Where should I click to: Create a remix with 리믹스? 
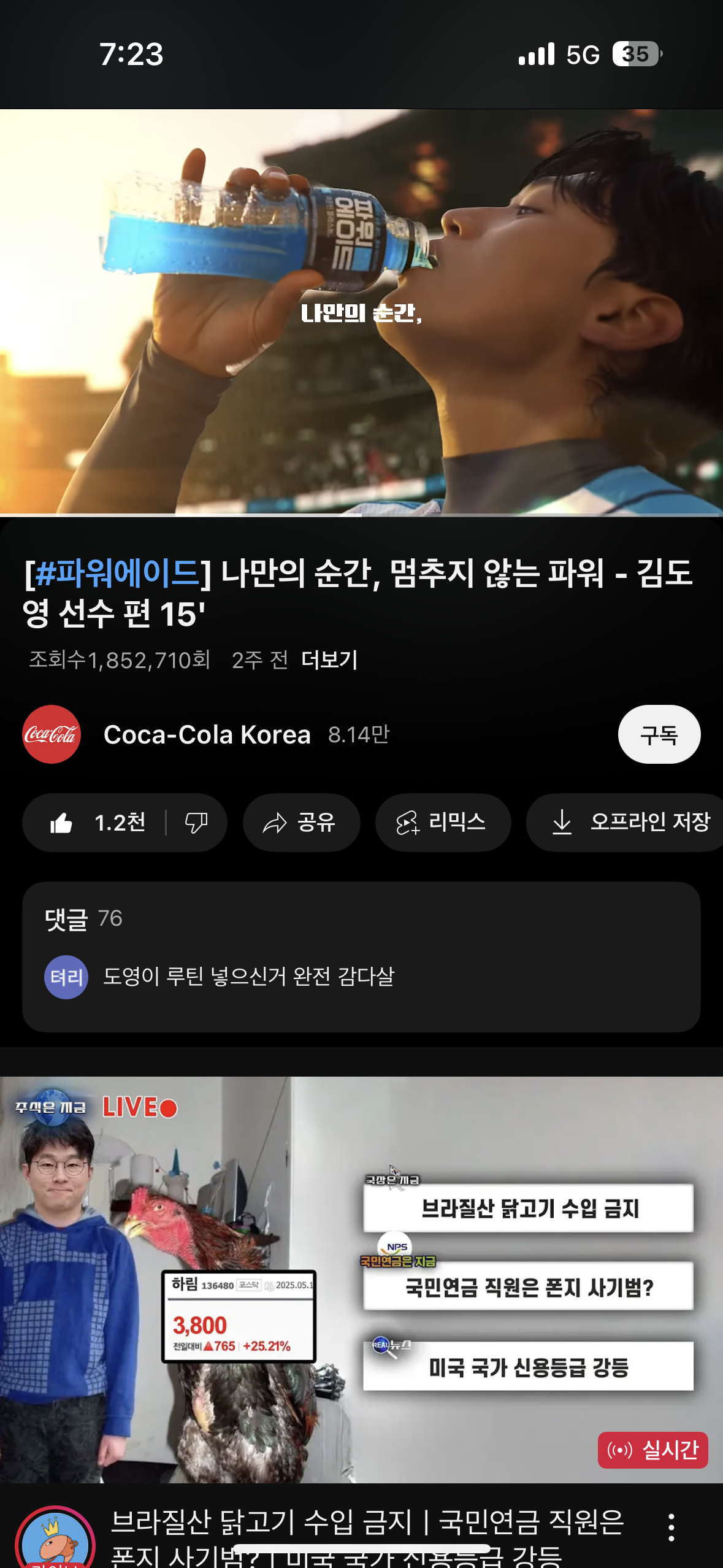click(442, 823)
